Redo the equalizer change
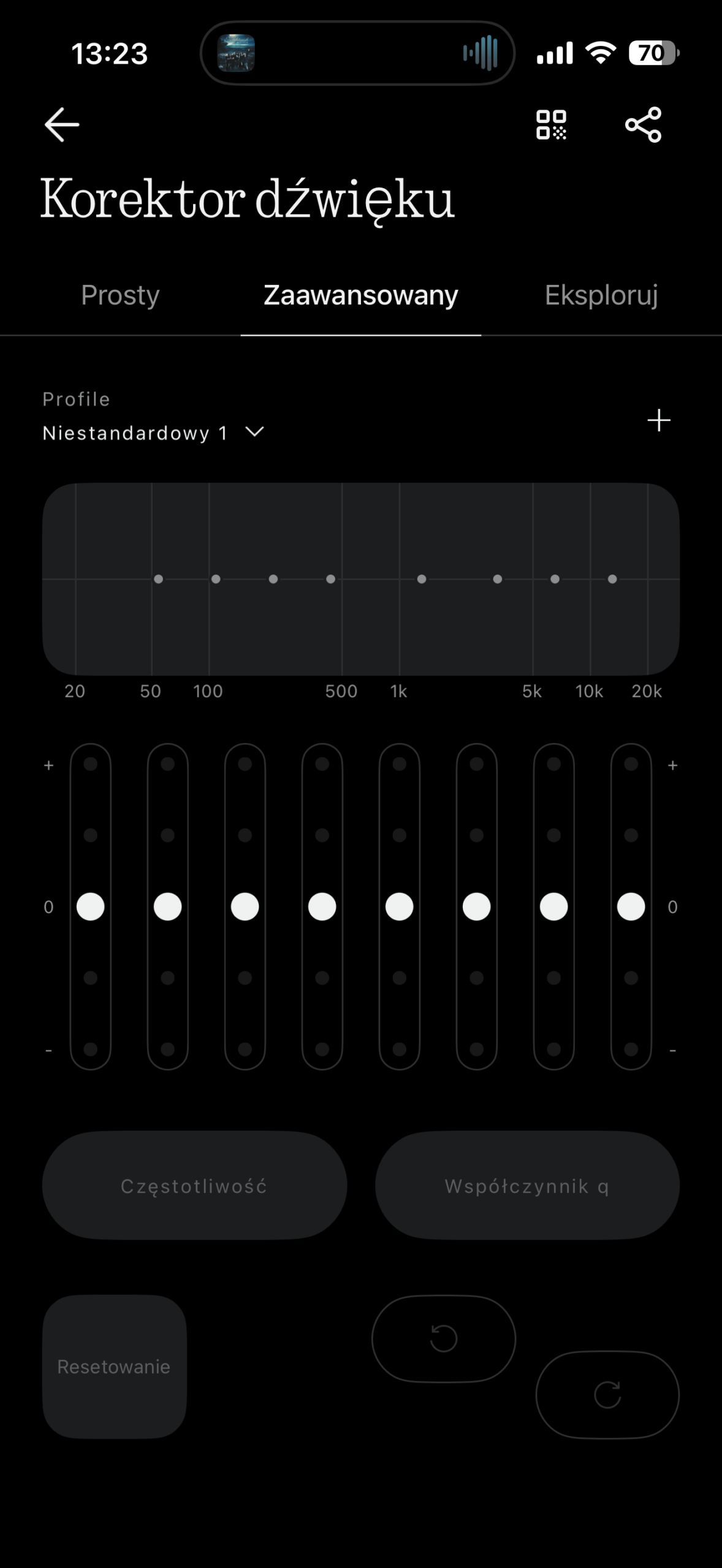 pyautogui.click(x=607, y=1395)
